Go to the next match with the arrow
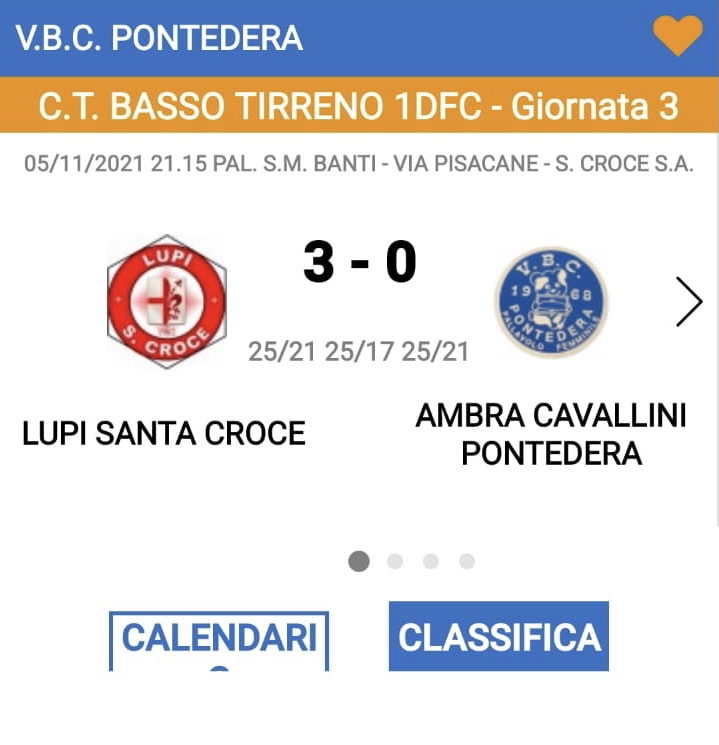The image size is (719, 745). point(688,302)
